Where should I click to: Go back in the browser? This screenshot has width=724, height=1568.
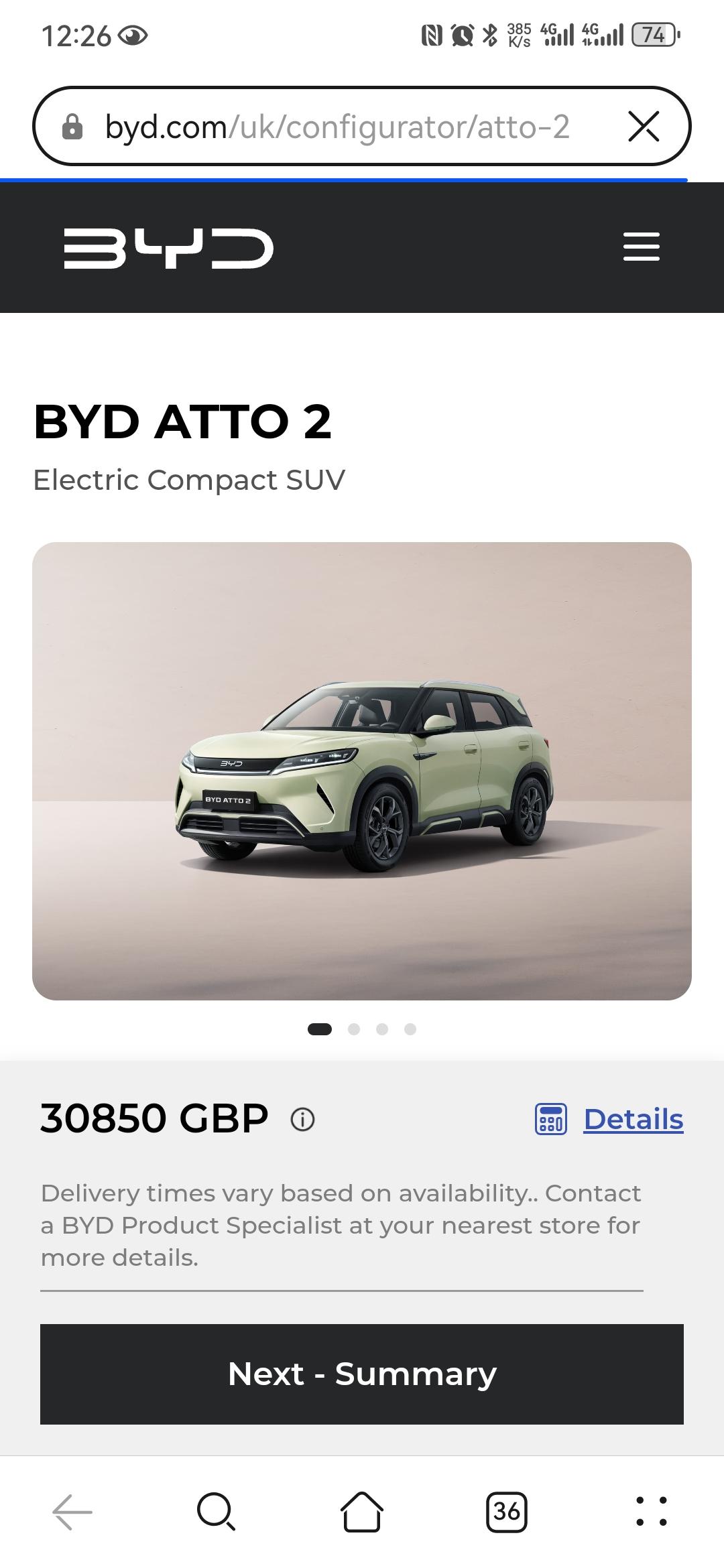click(72, 1512)
